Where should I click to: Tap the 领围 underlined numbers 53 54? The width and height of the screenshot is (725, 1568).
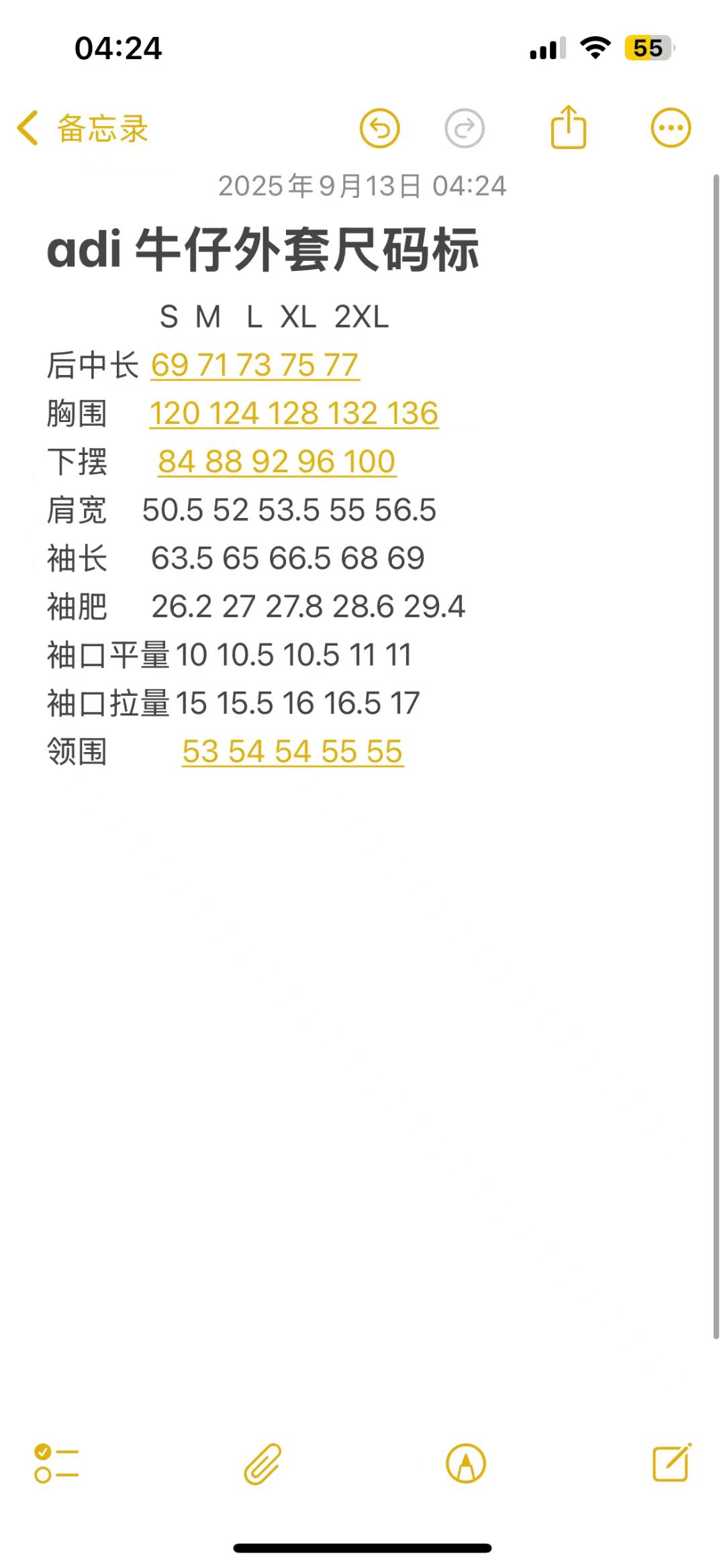pyautogui.click(x=293, y=751)
